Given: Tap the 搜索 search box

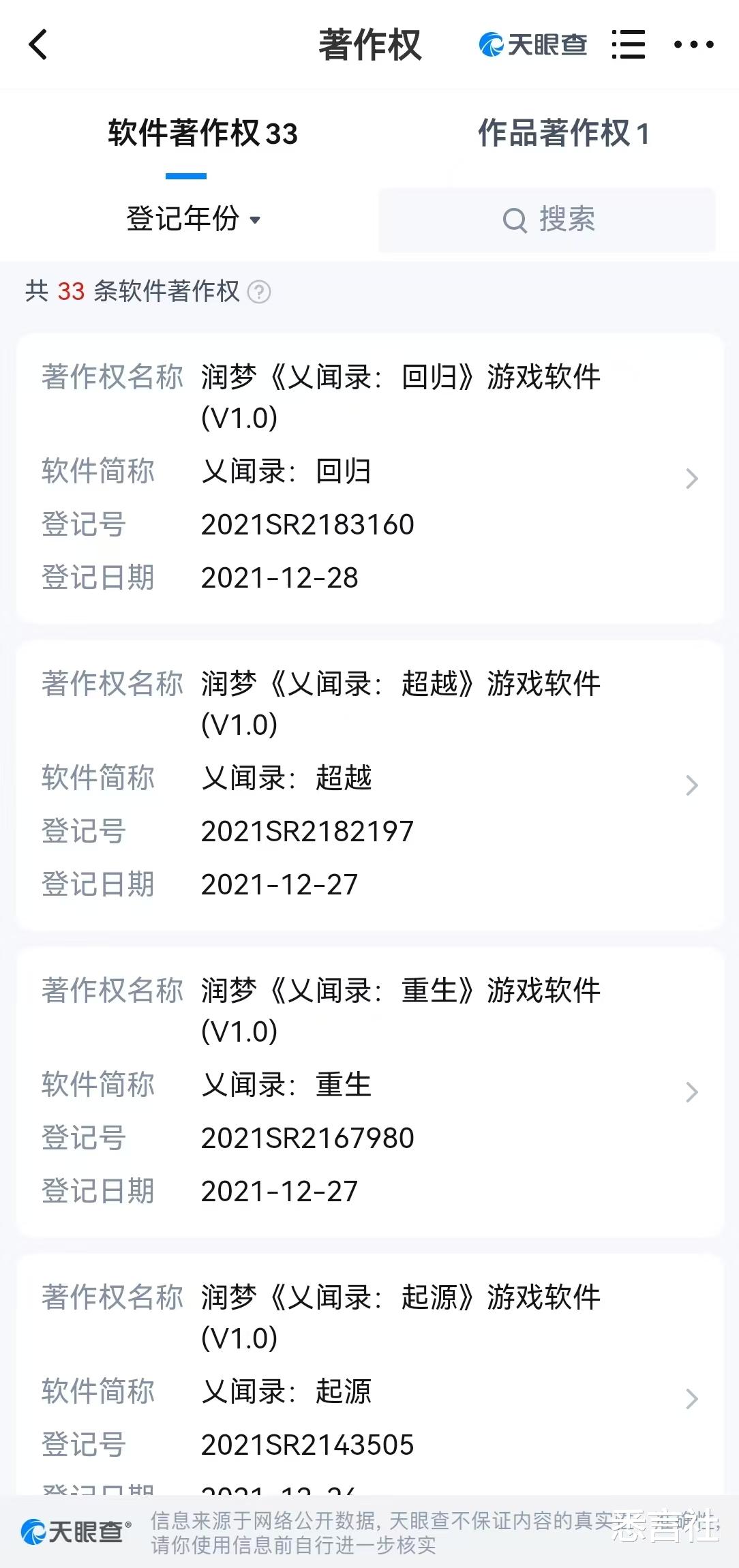Looking at the screenshot, I should click(547, 220).
